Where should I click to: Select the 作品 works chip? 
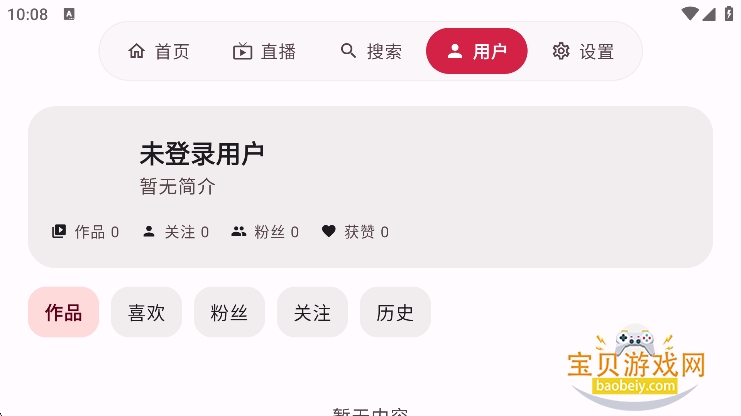click(63, 312)
